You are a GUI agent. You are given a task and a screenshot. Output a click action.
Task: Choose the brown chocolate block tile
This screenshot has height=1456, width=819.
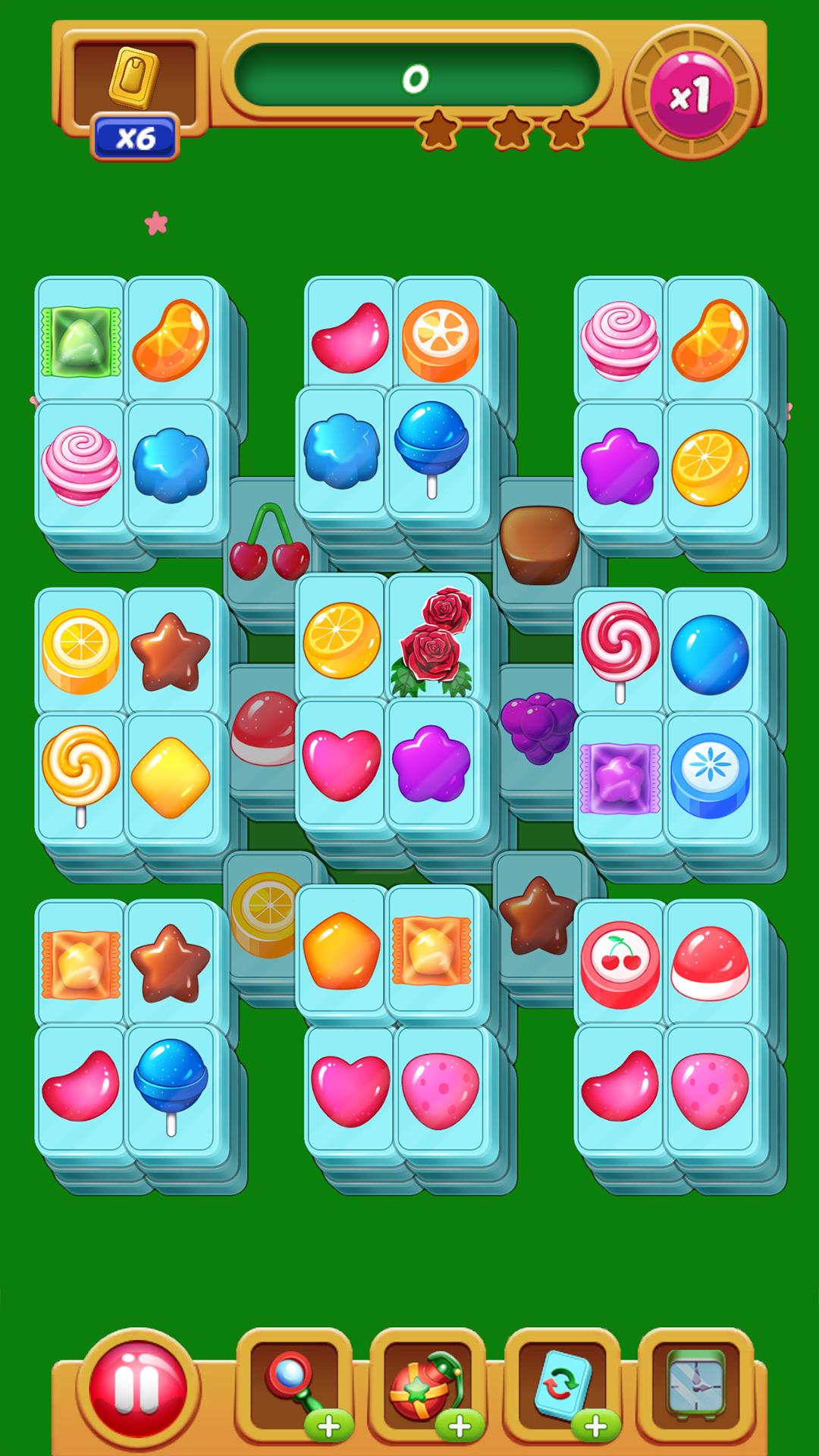[538, 541]
